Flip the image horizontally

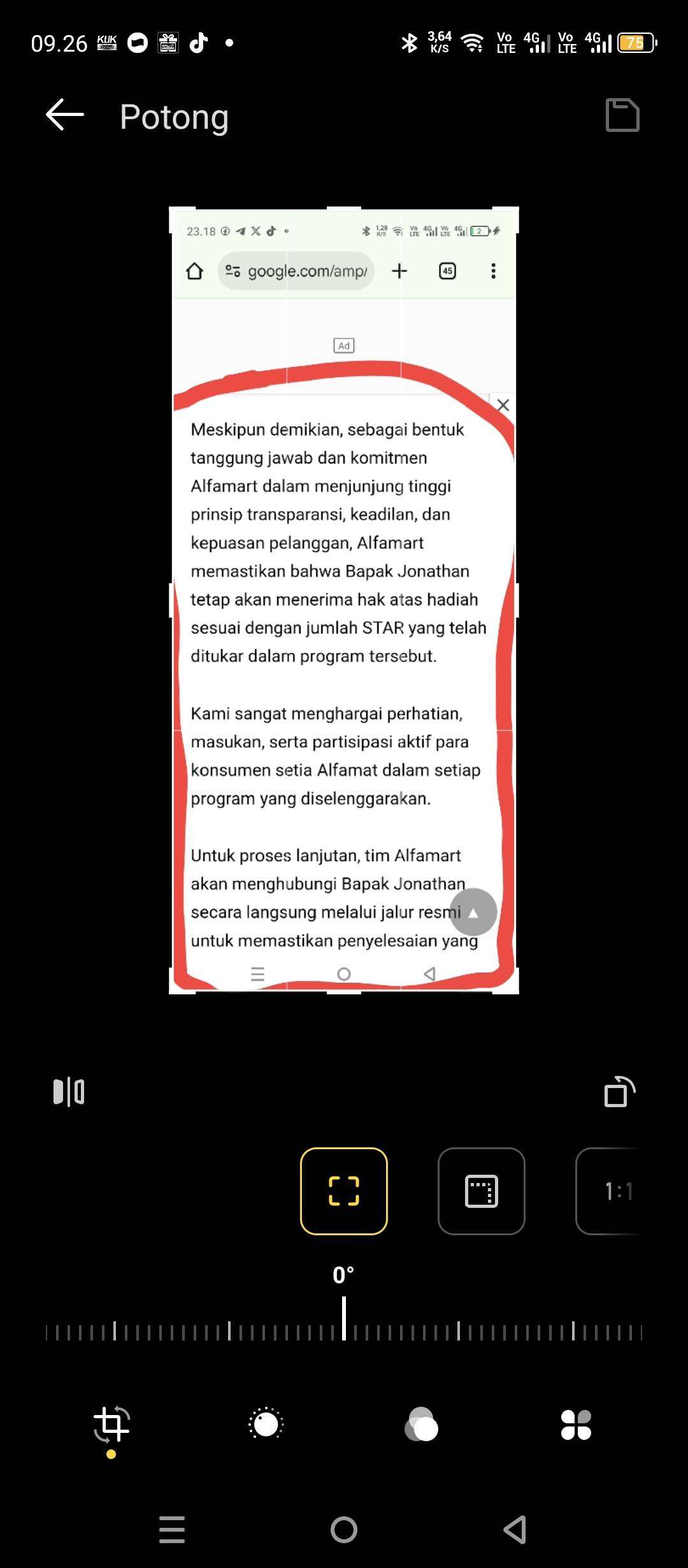tap(69, 1092)
